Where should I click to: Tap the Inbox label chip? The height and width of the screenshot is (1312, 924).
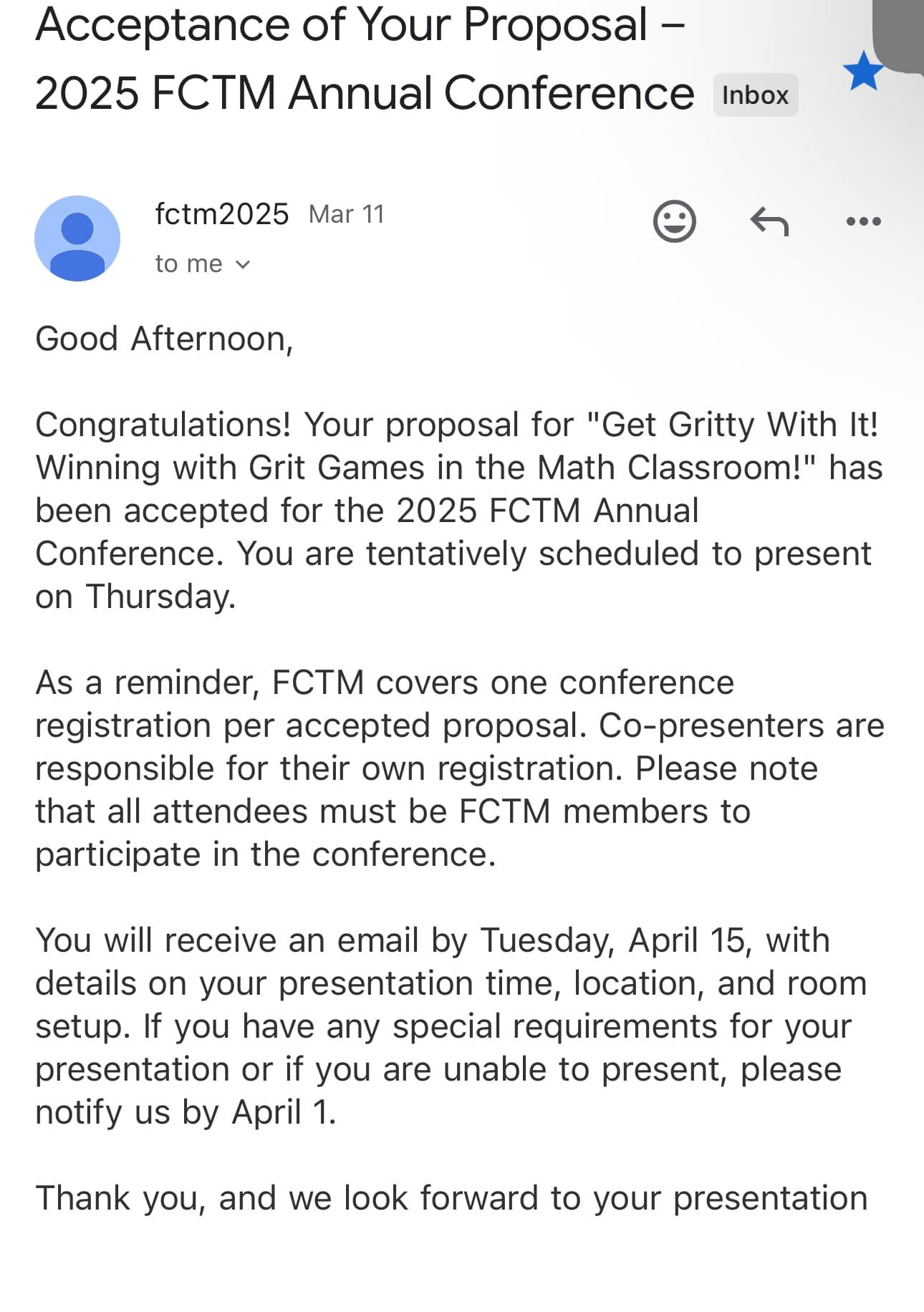tap(755, 95)
